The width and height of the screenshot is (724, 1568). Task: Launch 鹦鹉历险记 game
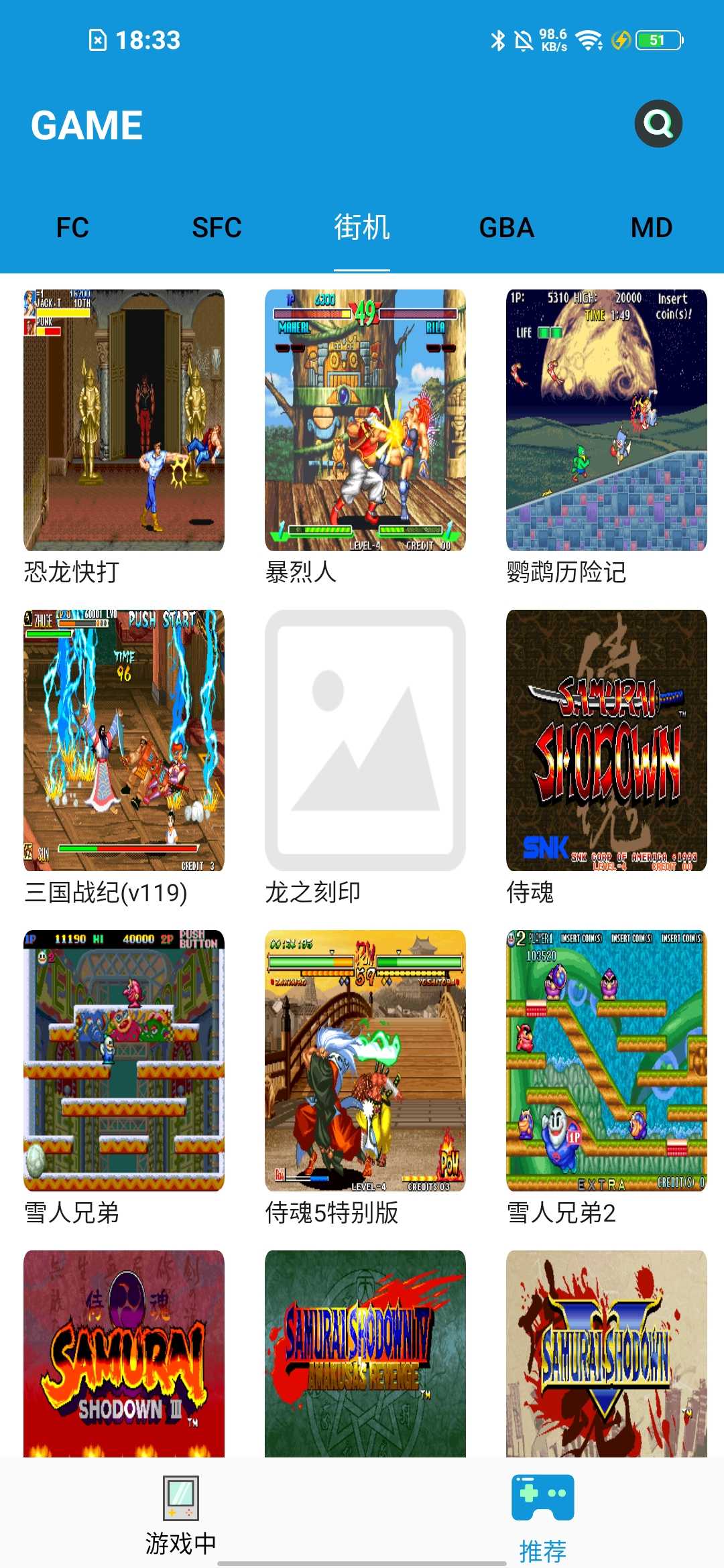coord(607,420)
